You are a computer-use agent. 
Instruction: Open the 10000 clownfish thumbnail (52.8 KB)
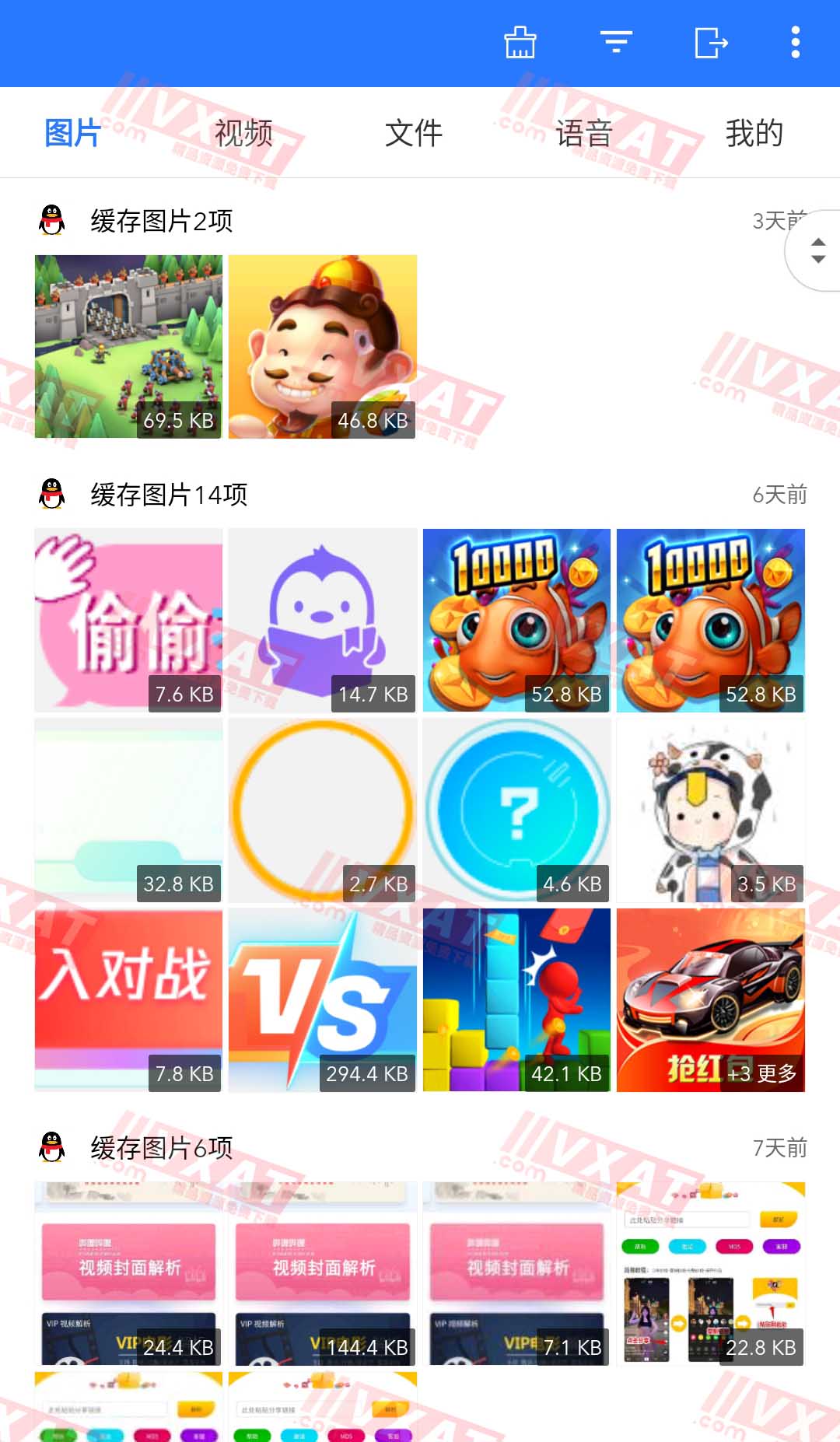(516, 618)
